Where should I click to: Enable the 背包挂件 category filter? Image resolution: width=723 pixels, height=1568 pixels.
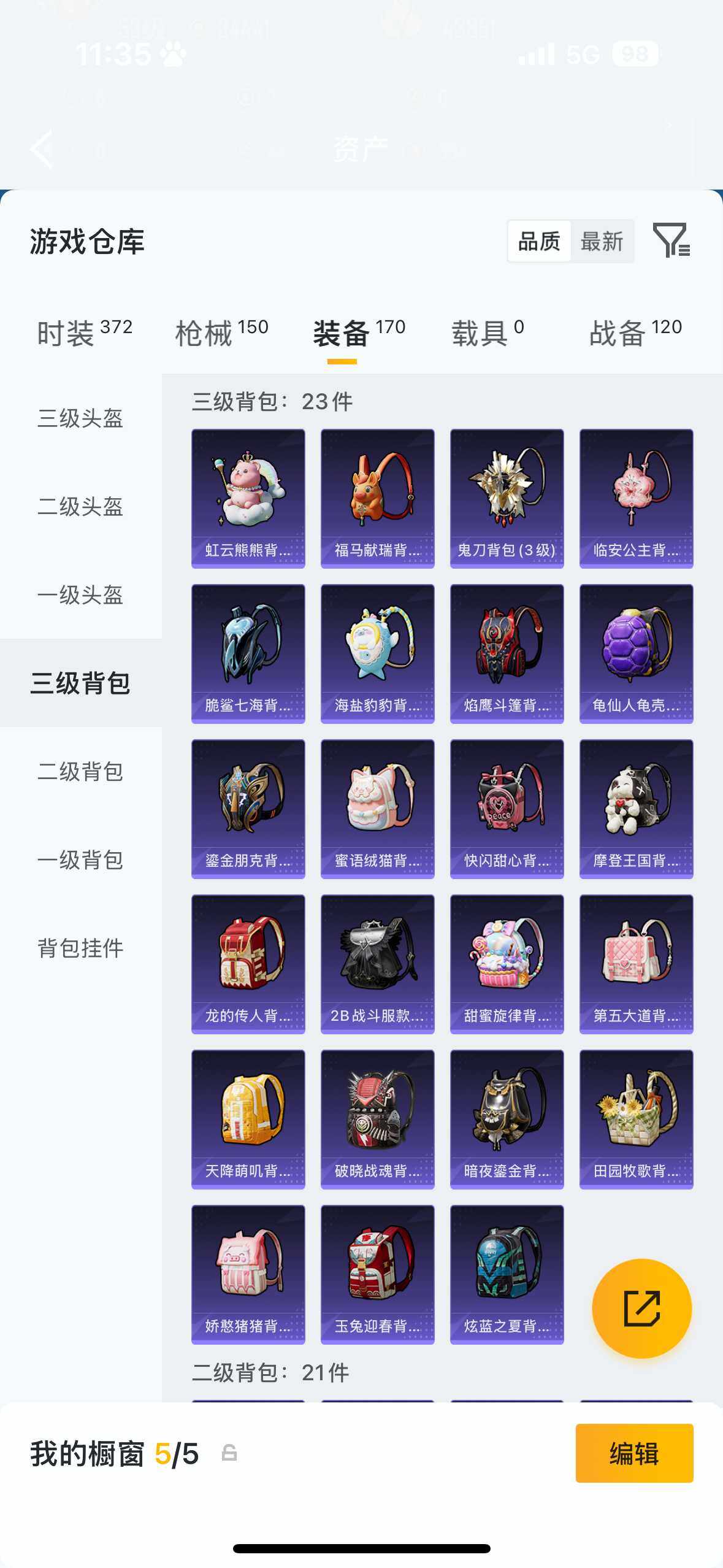tap(80, 948)
